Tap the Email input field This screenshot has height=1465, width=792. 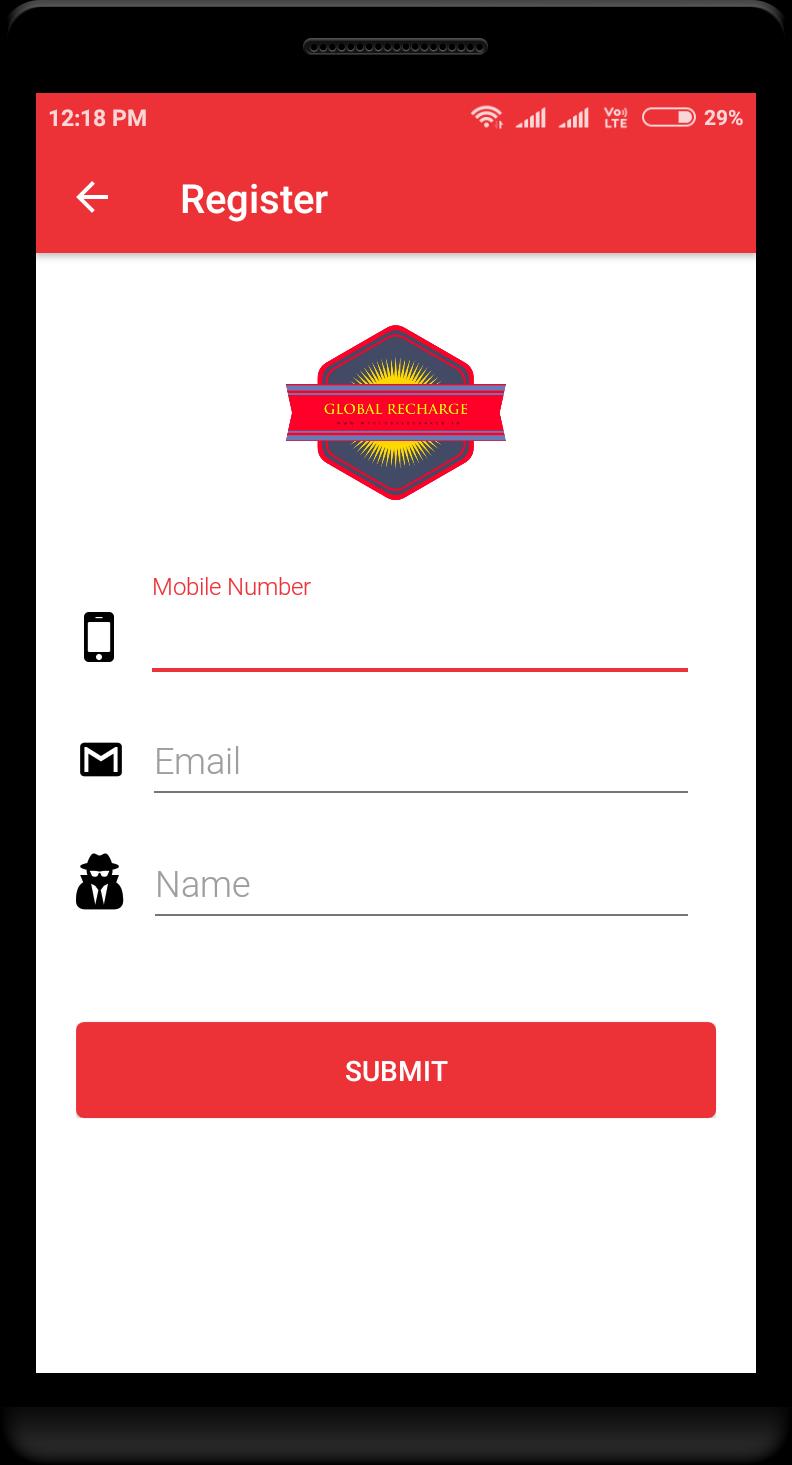pyautogui.click(x=420, y=762)
